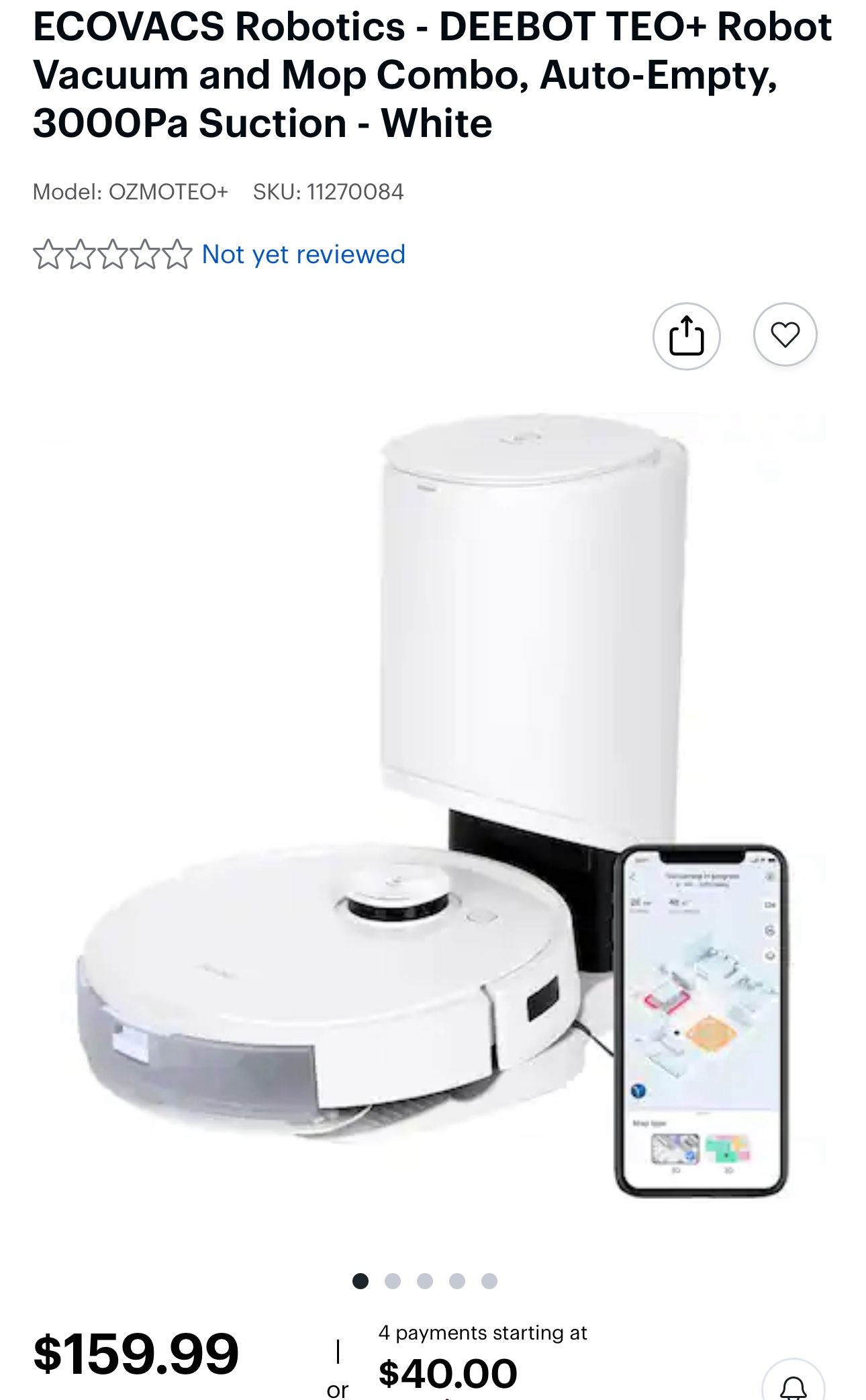Rate the product one star

coord(48,254)
